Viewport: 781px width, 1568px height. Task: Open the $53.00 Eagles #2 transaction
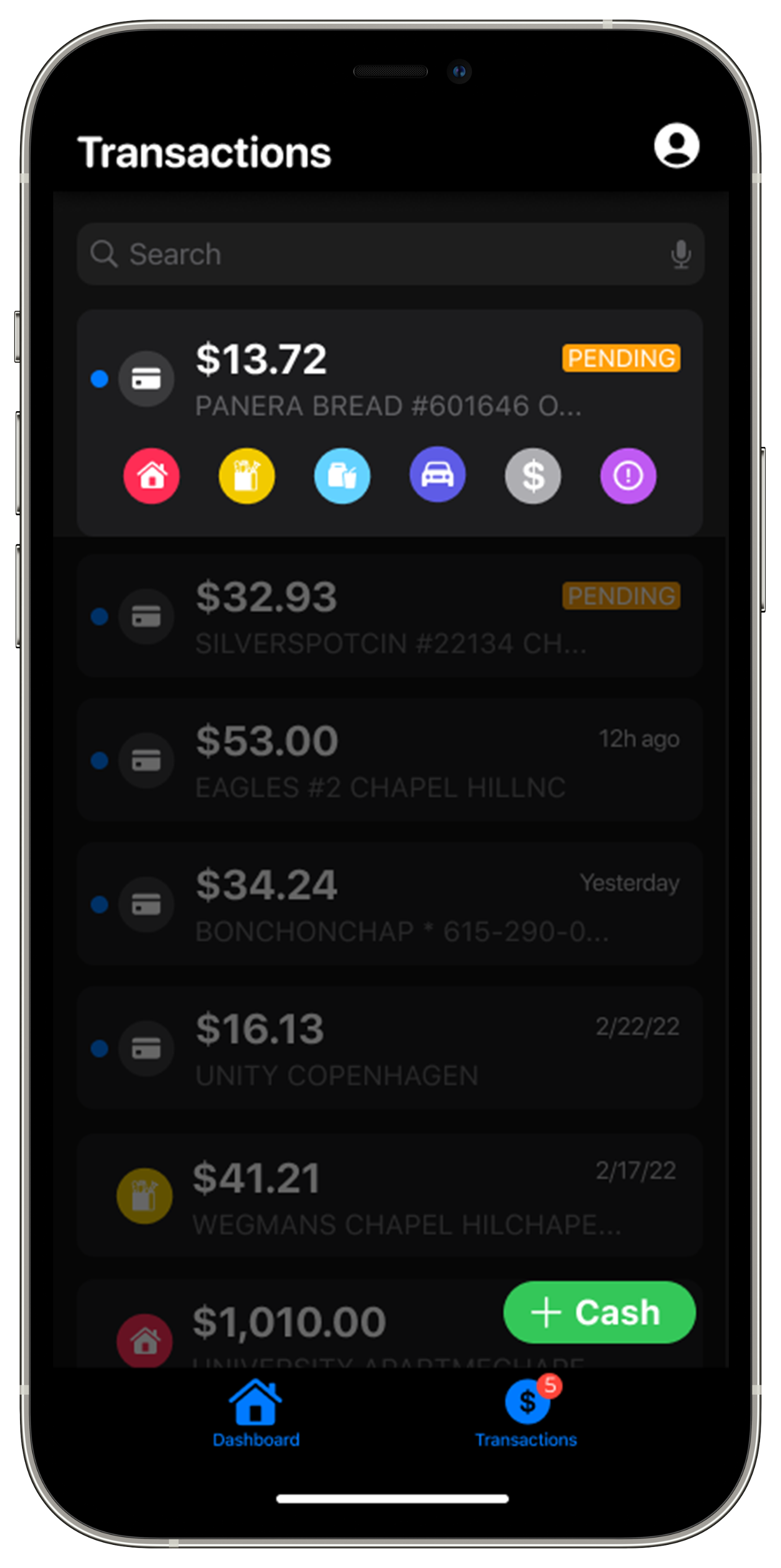tap(389, 760)
